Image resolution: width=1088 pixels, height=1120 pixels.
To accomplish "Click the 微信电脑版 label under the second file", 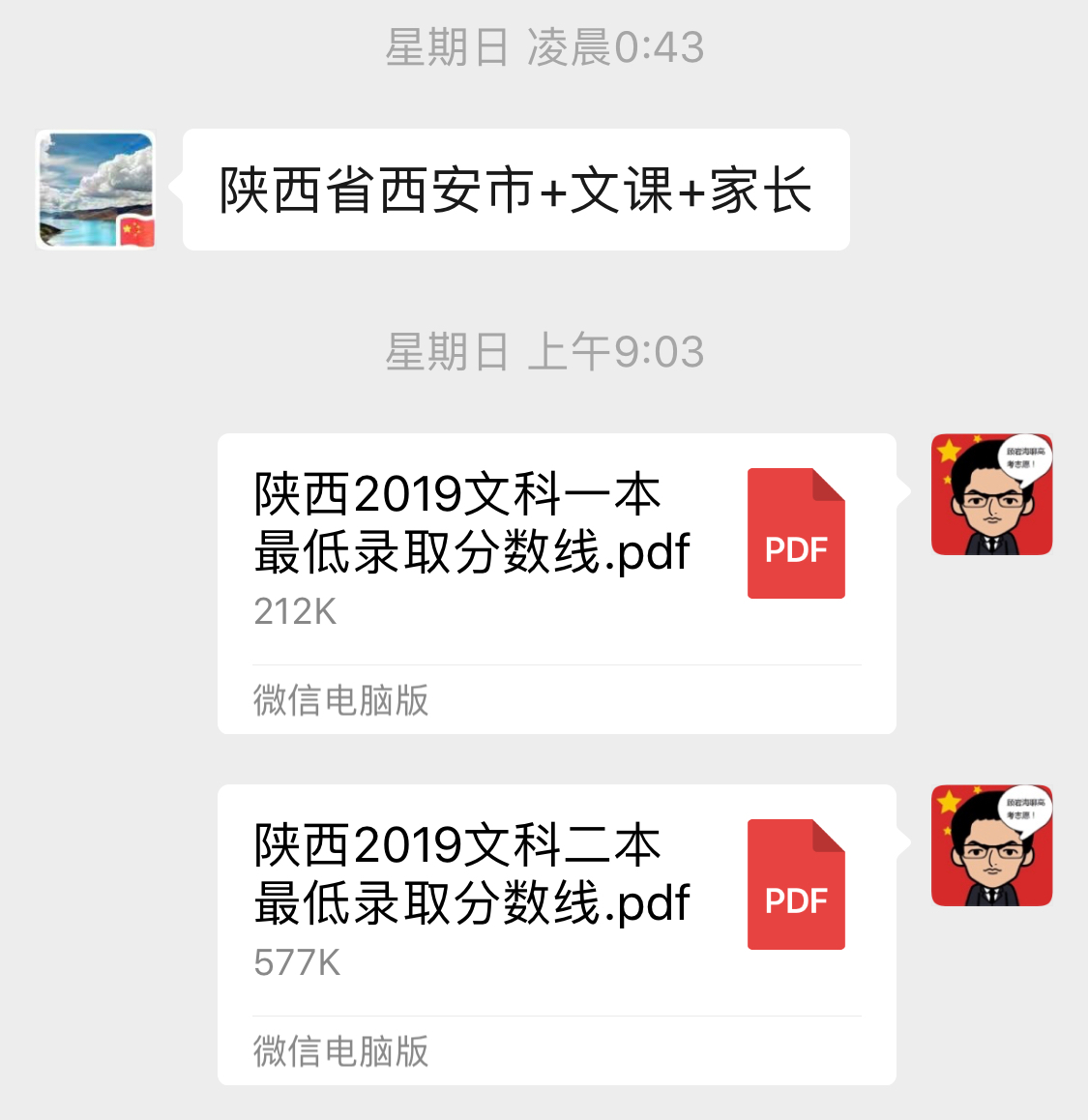I will point(340,1054).
